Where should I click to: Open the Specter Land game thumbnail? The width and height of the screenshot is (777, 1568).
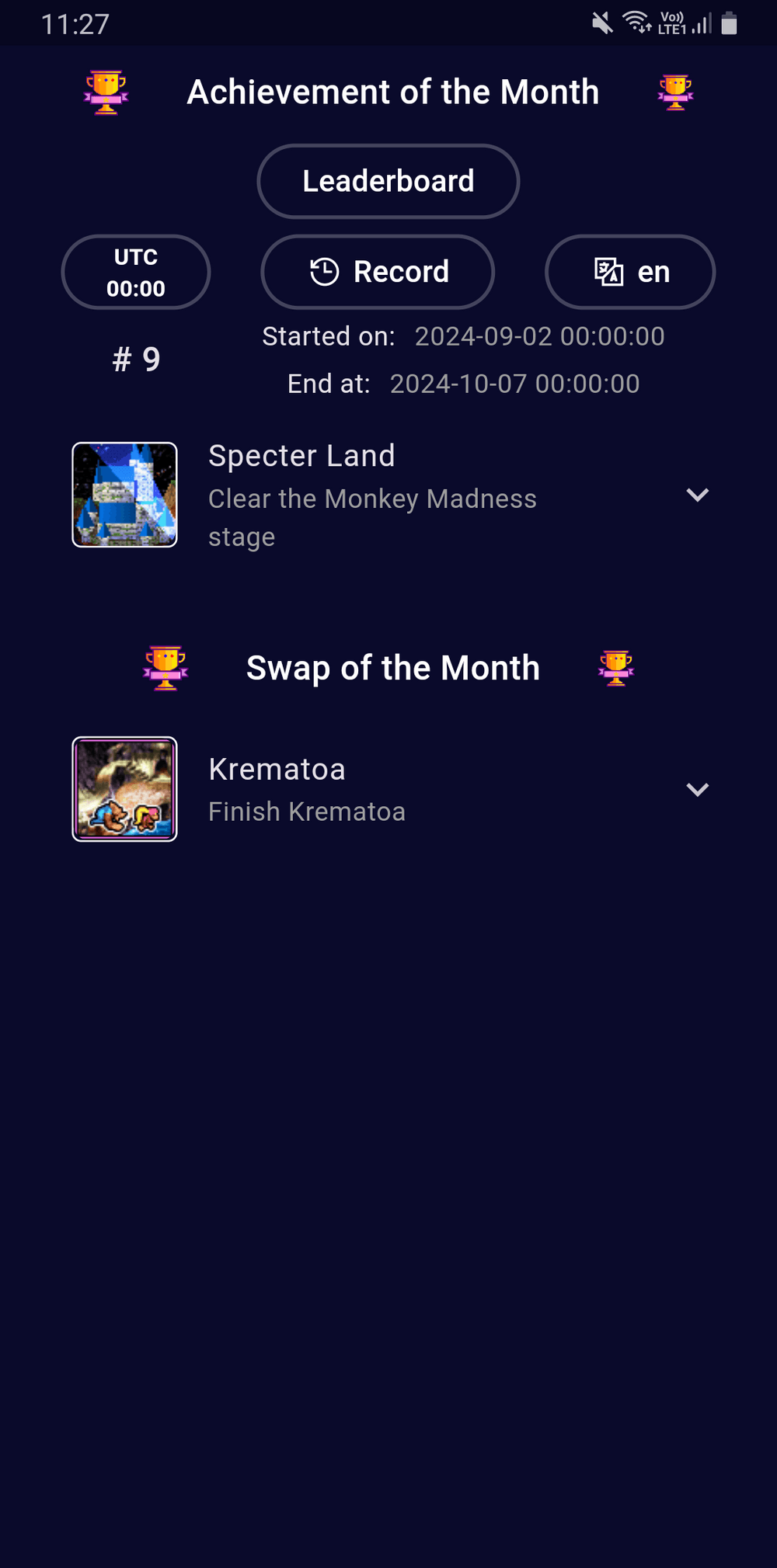coord(125,495)
